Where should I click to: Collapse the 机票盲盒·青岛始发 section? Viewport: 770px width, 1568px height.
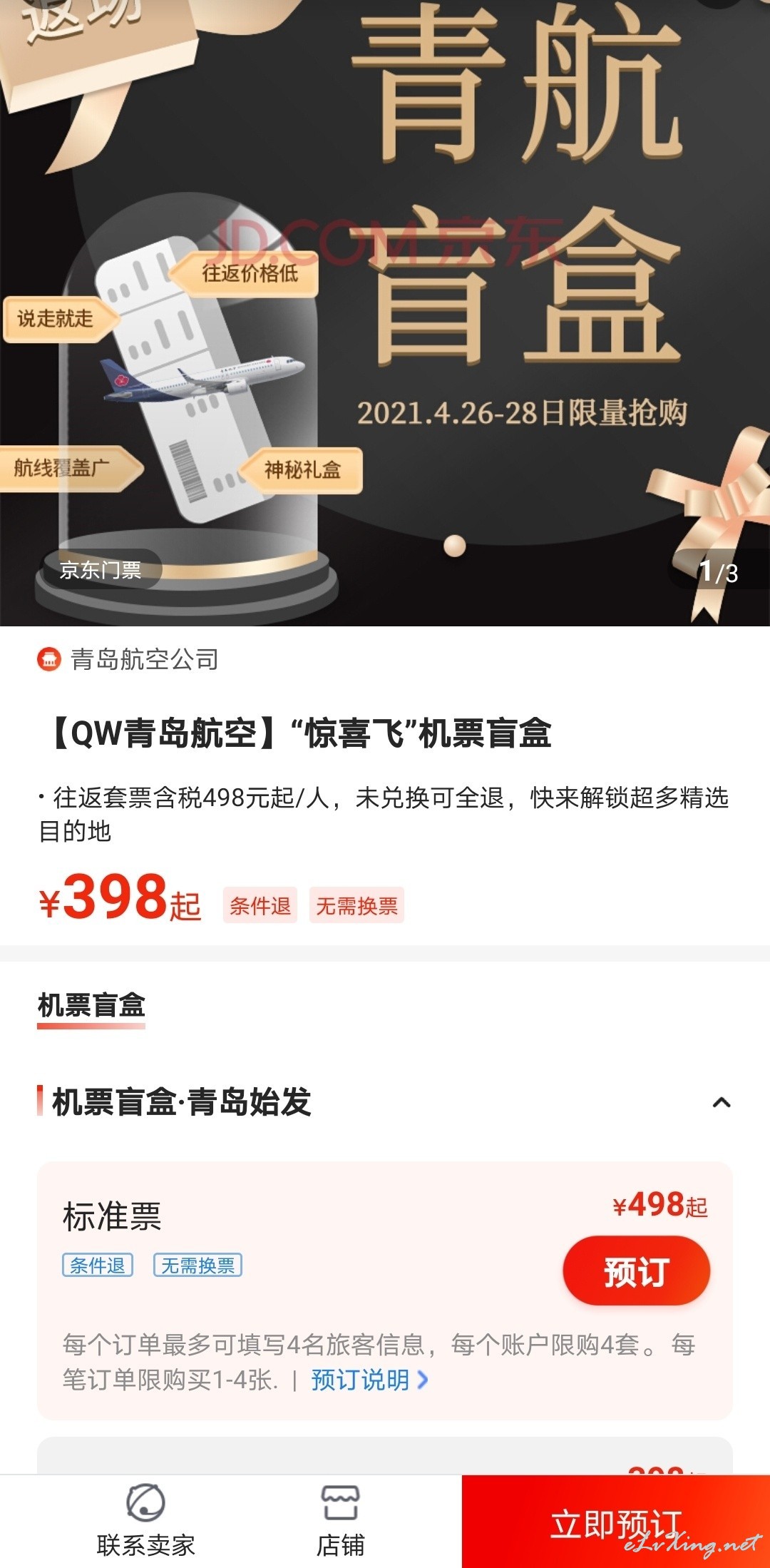coord(722,1103)
